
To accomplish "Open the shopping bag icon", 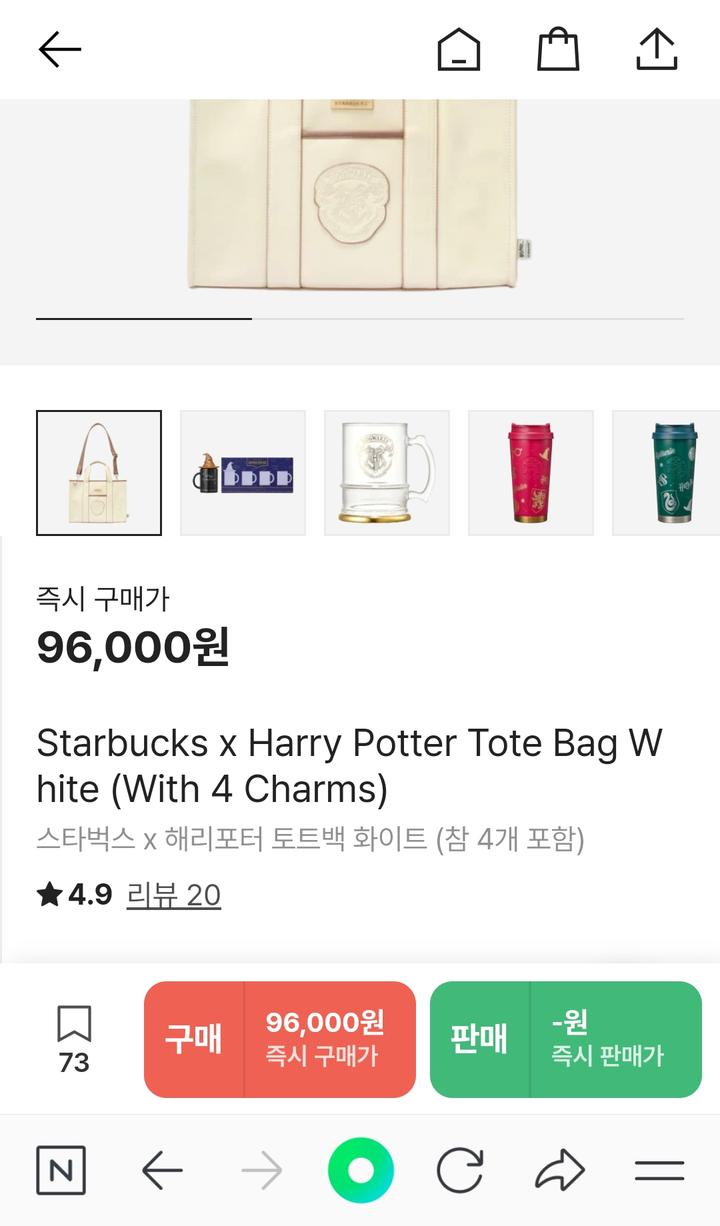I will pos(558,49).
